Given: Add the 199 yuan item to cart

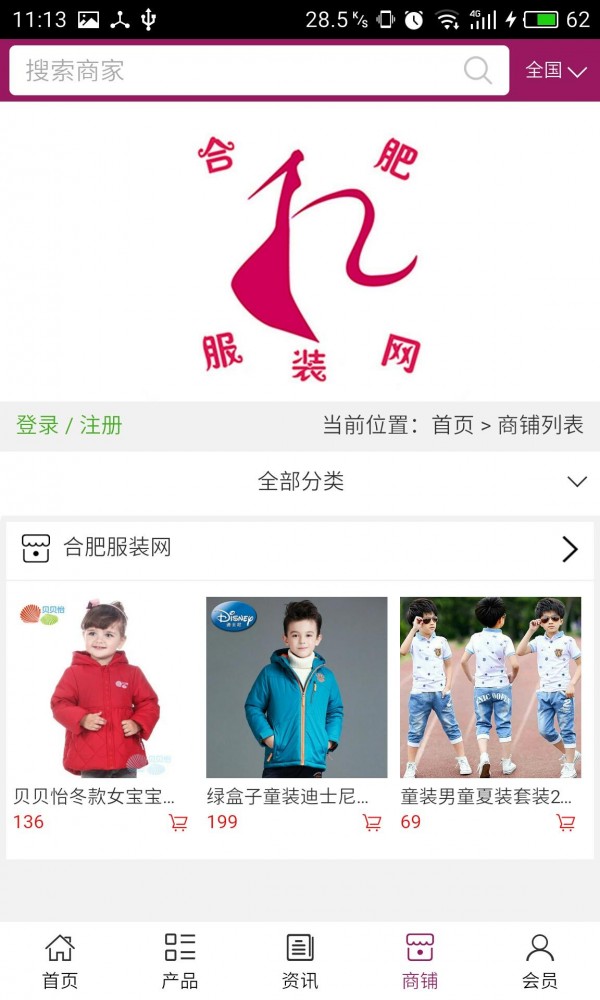Looking at the screenshot, I should [x=372, y=823].
